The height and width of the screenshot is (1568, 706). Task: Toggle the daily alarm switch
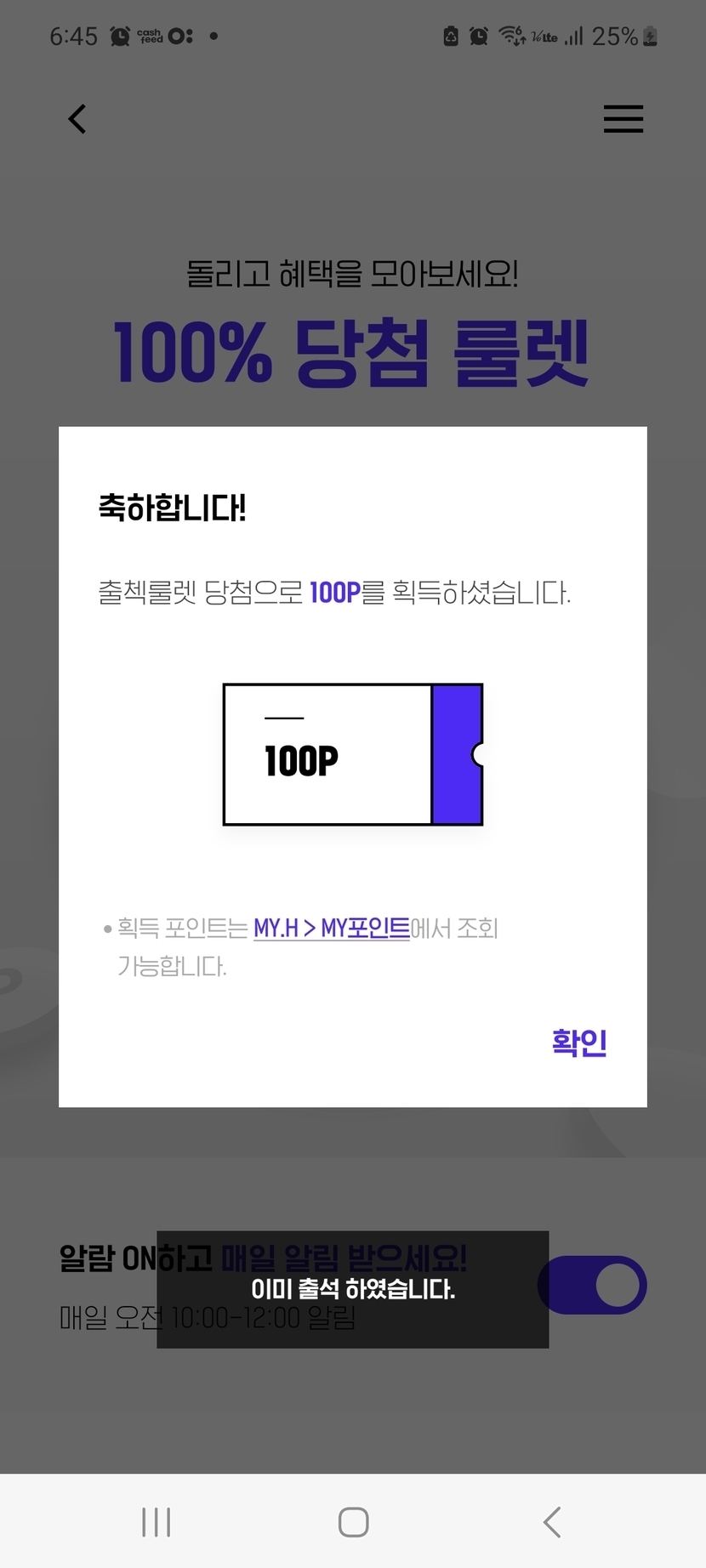pos(593,1285)
